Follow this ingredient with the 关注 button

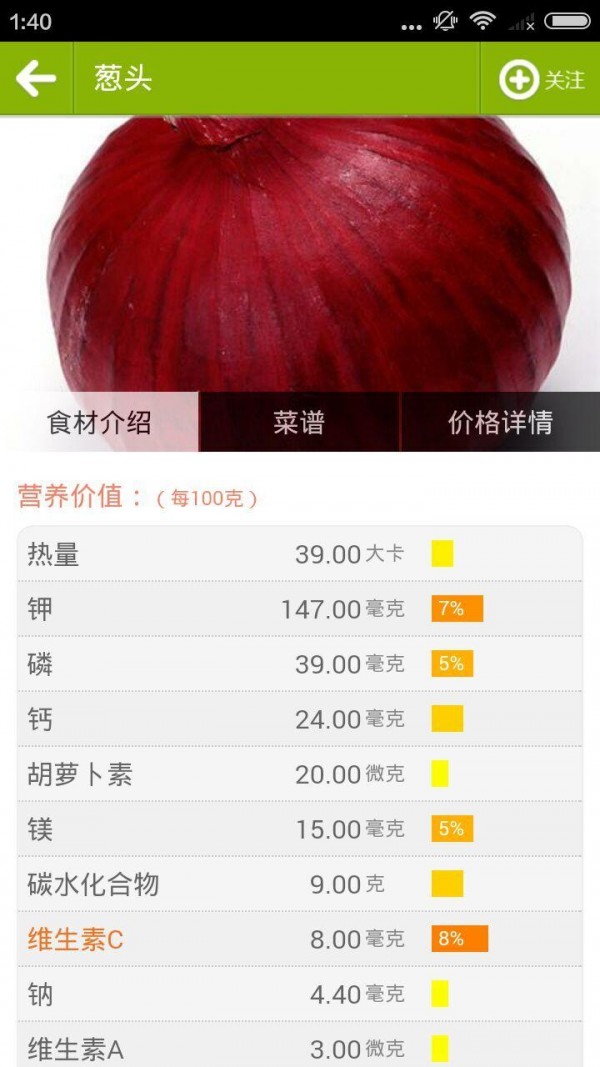[x=541, y=79]
